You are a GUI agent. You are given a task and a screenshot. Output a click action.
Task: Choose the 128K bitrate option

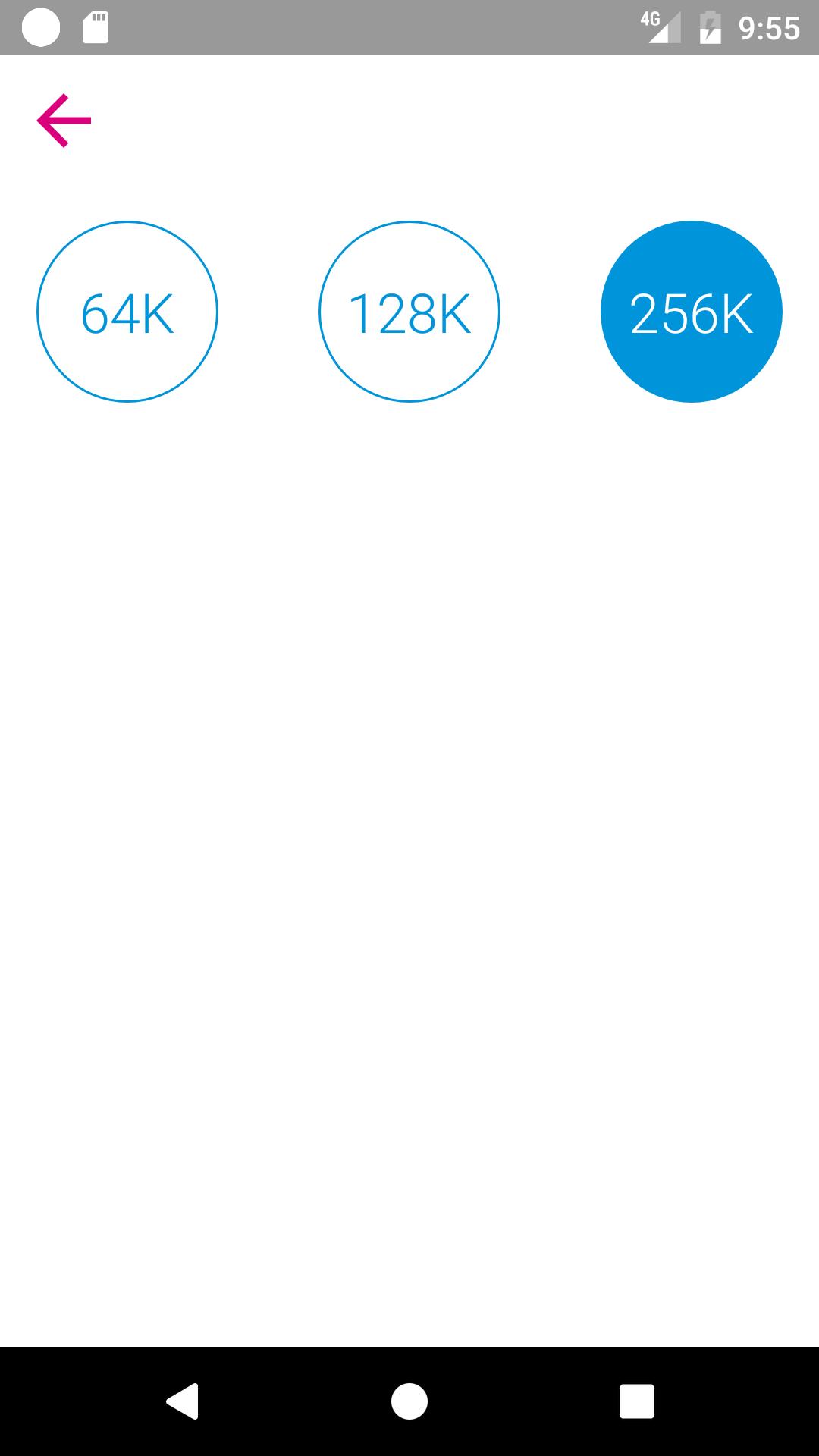click(x=409, y=312)
